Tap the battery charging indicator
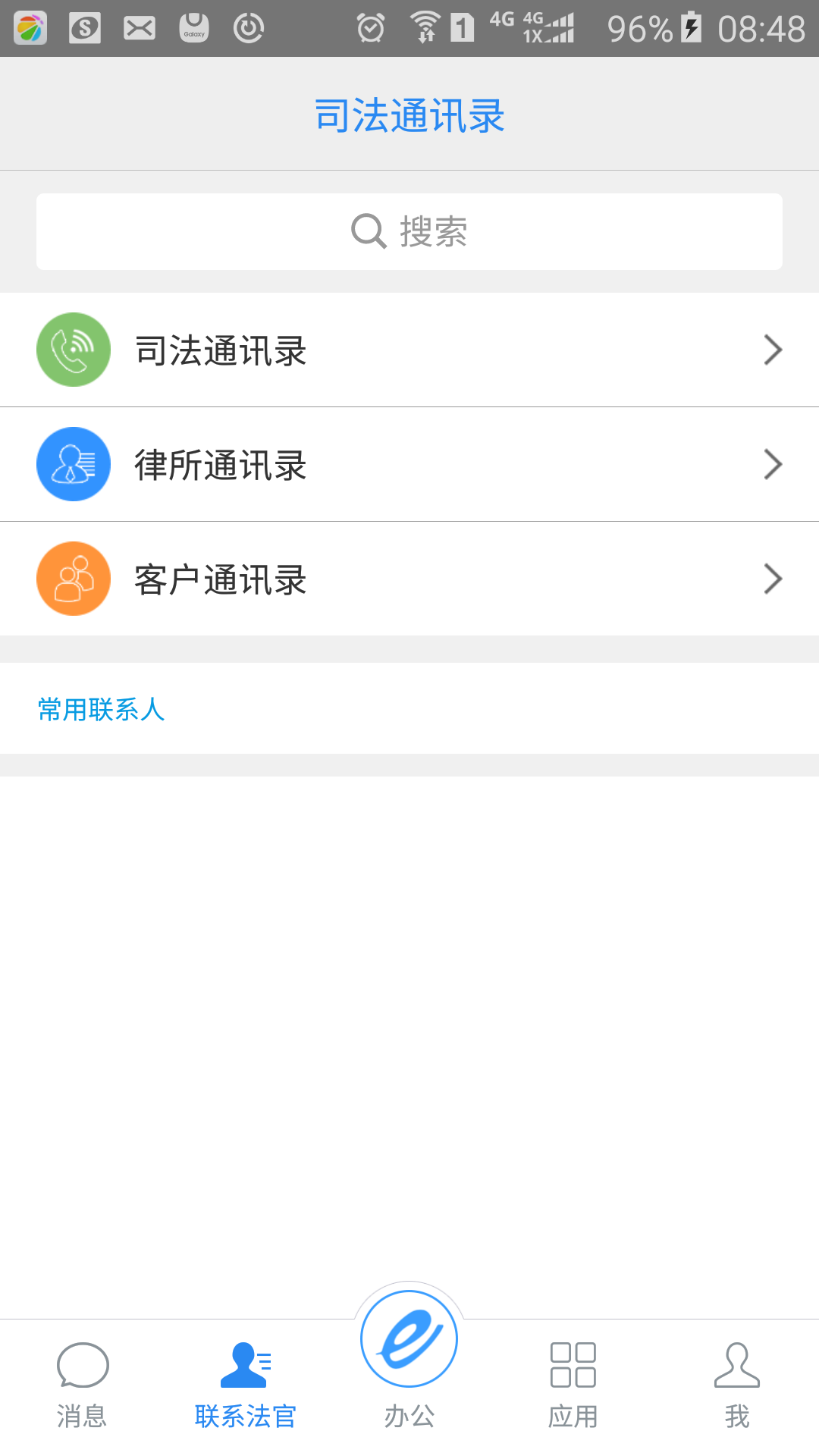This screenshot has width=819, height=1456. coord(690,25)
